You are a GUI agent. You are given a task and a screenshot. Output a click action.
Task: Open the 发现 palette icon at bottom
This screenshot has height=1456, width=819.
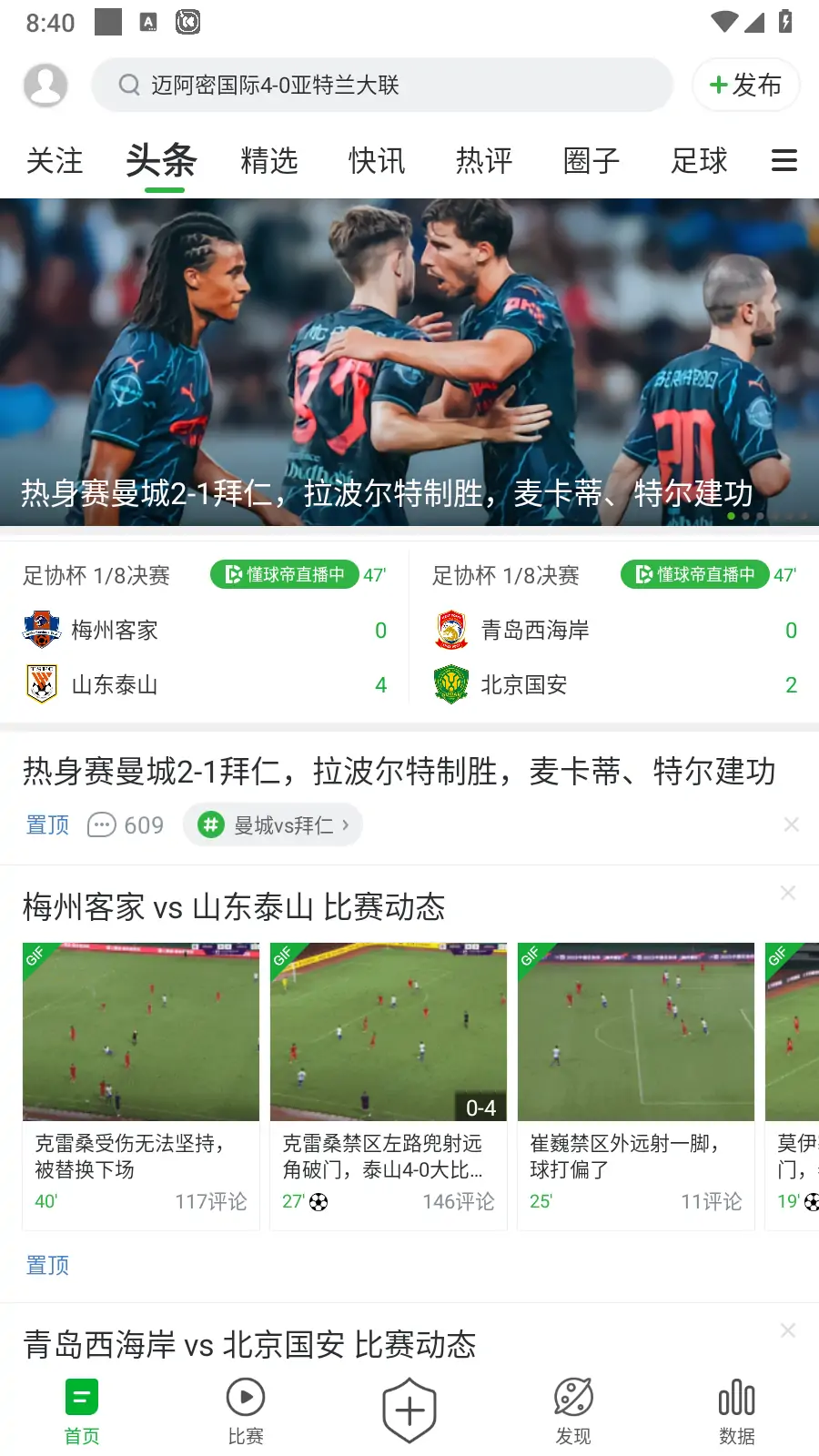coord(572,1406)
